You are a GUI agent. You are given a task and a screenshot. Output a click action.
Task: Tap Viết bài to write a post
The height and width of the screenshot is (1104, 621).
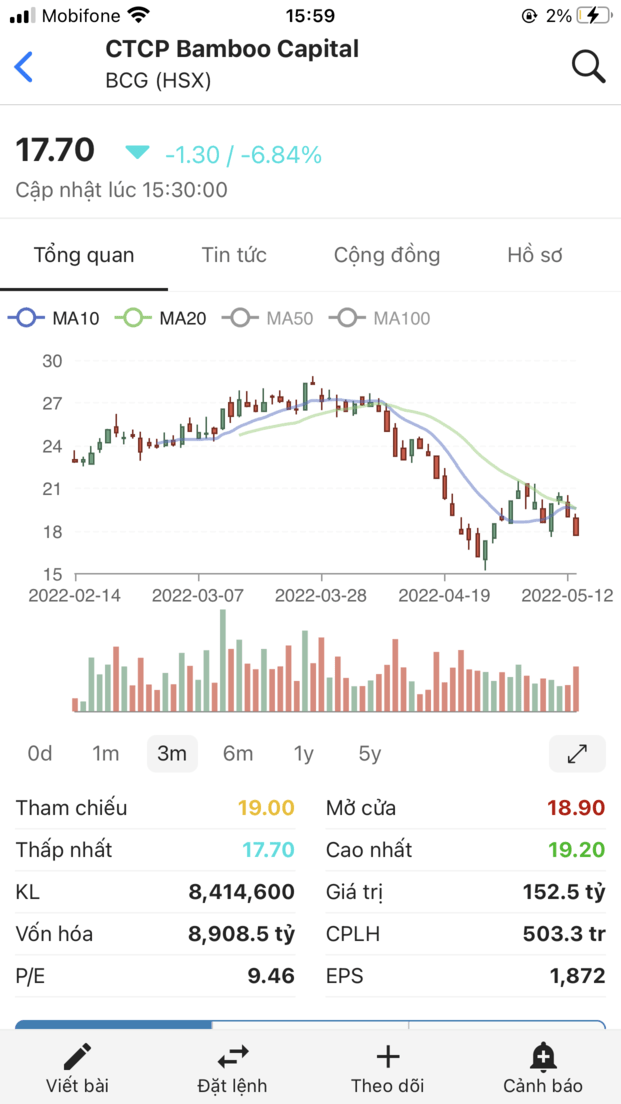77,1068
